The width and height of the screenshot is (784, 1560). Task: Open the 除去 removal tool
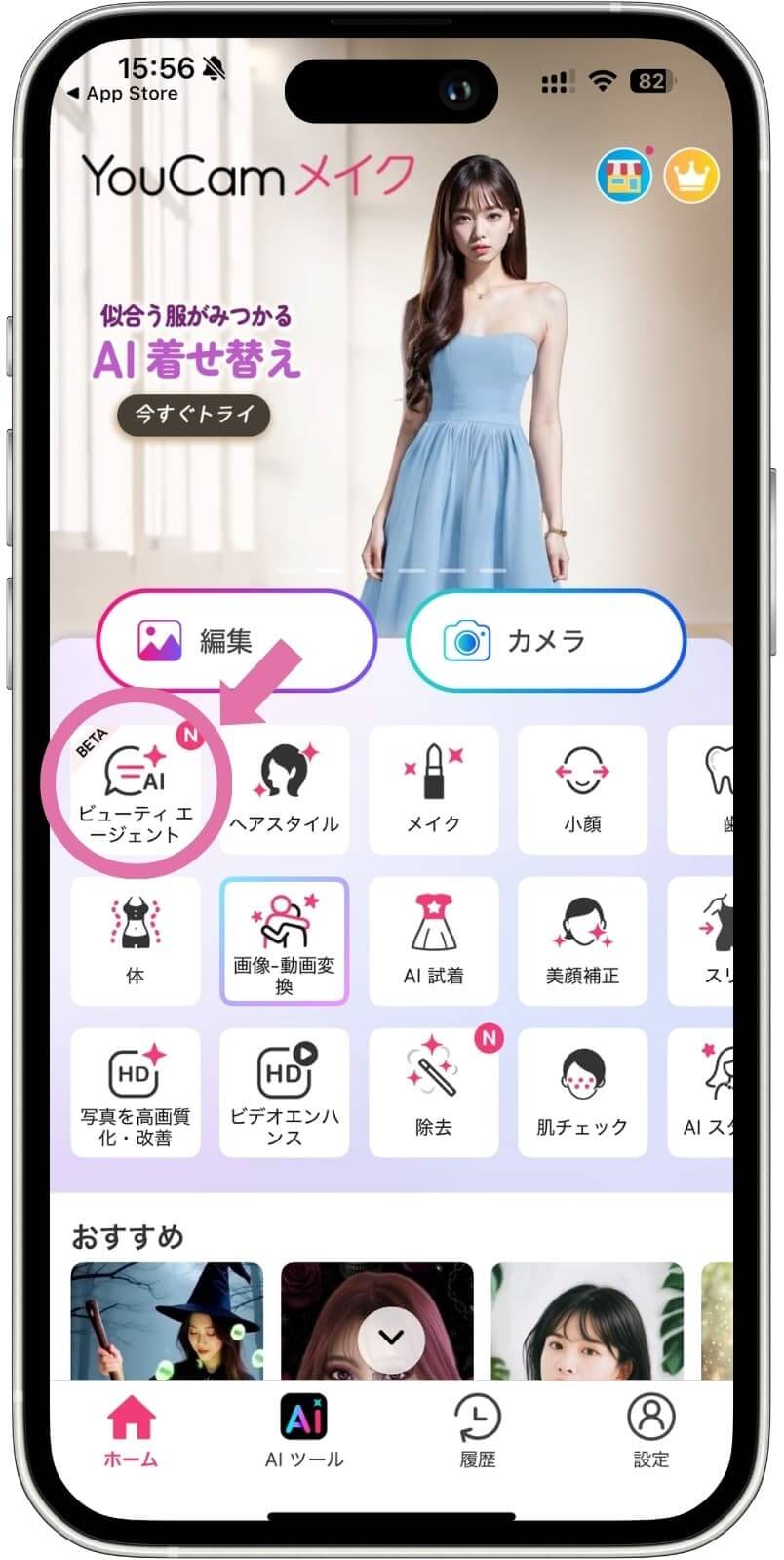tap(433, 1093)
